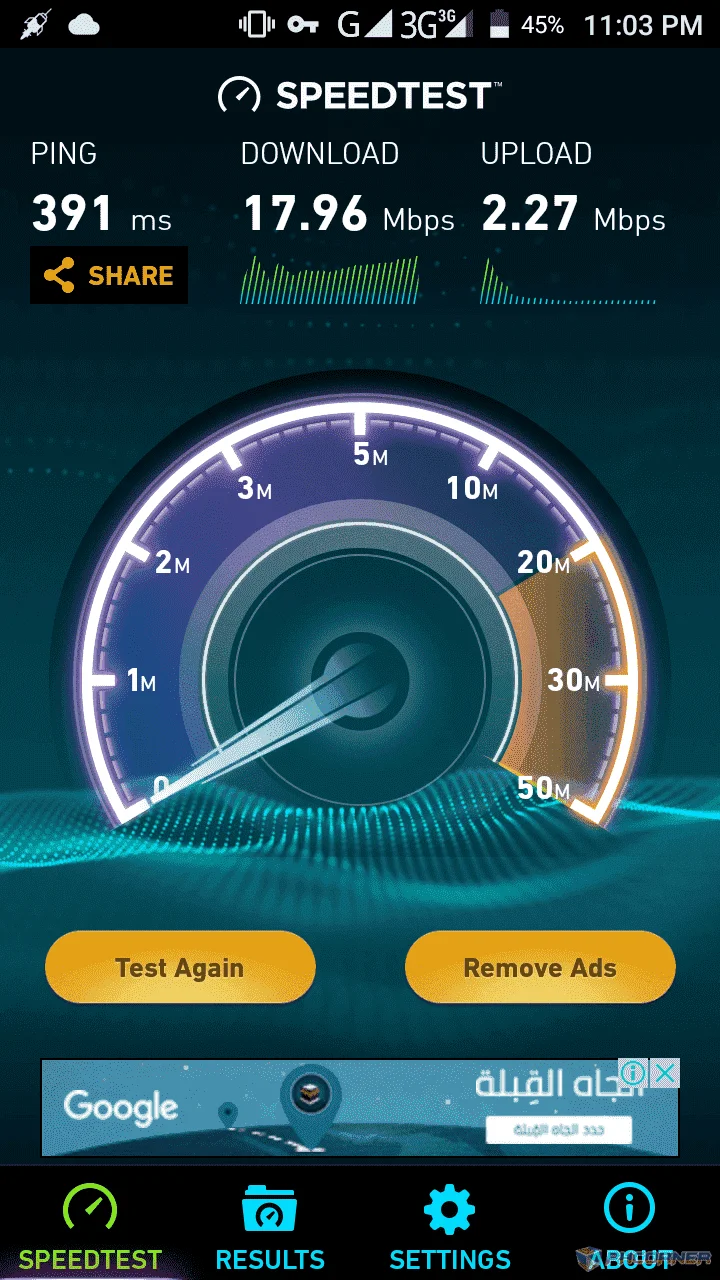Go to the About tab

(x=630, y=1226)
